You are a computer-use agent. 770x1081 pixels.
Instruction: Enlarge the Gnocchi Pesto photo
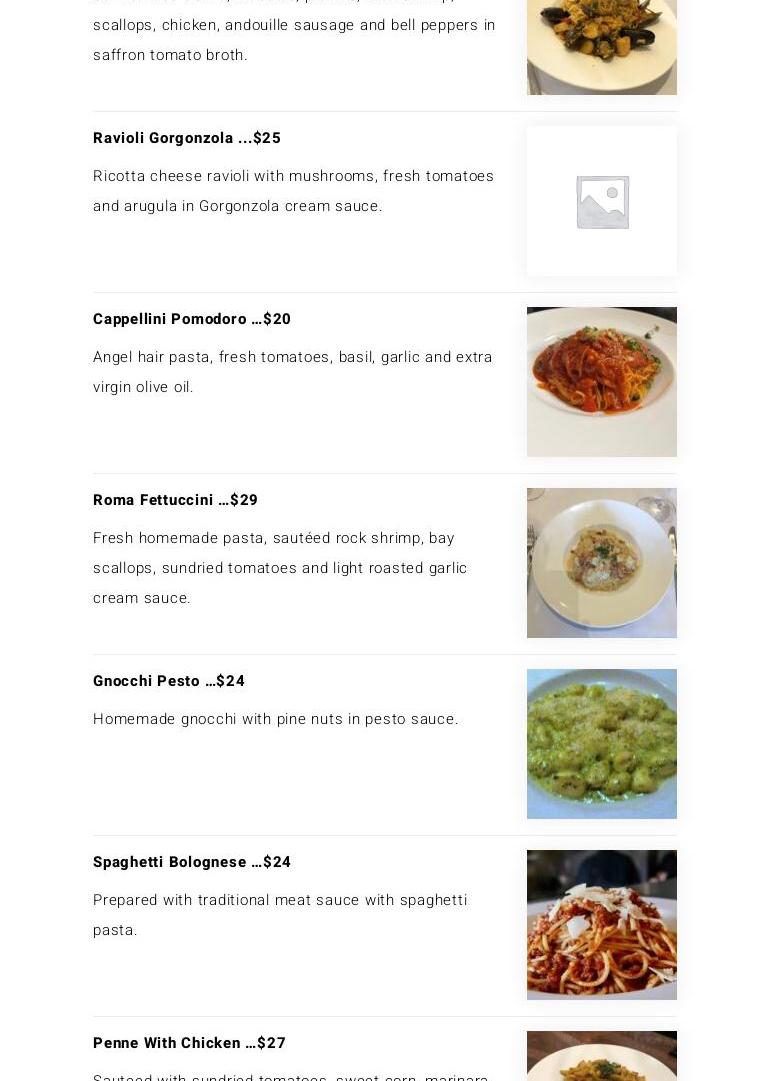pos(601,744)
